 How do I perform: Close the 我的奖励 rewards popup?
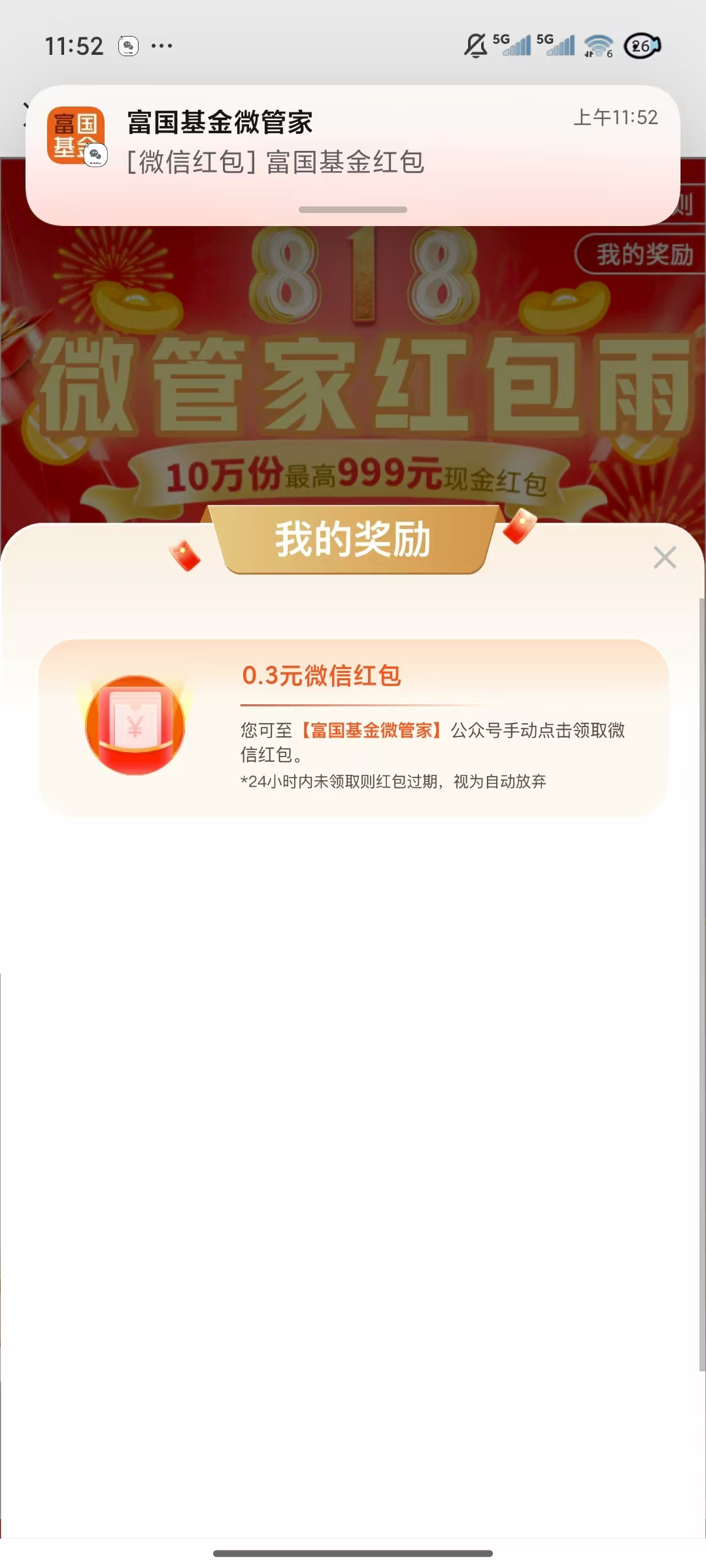point(665,557)
